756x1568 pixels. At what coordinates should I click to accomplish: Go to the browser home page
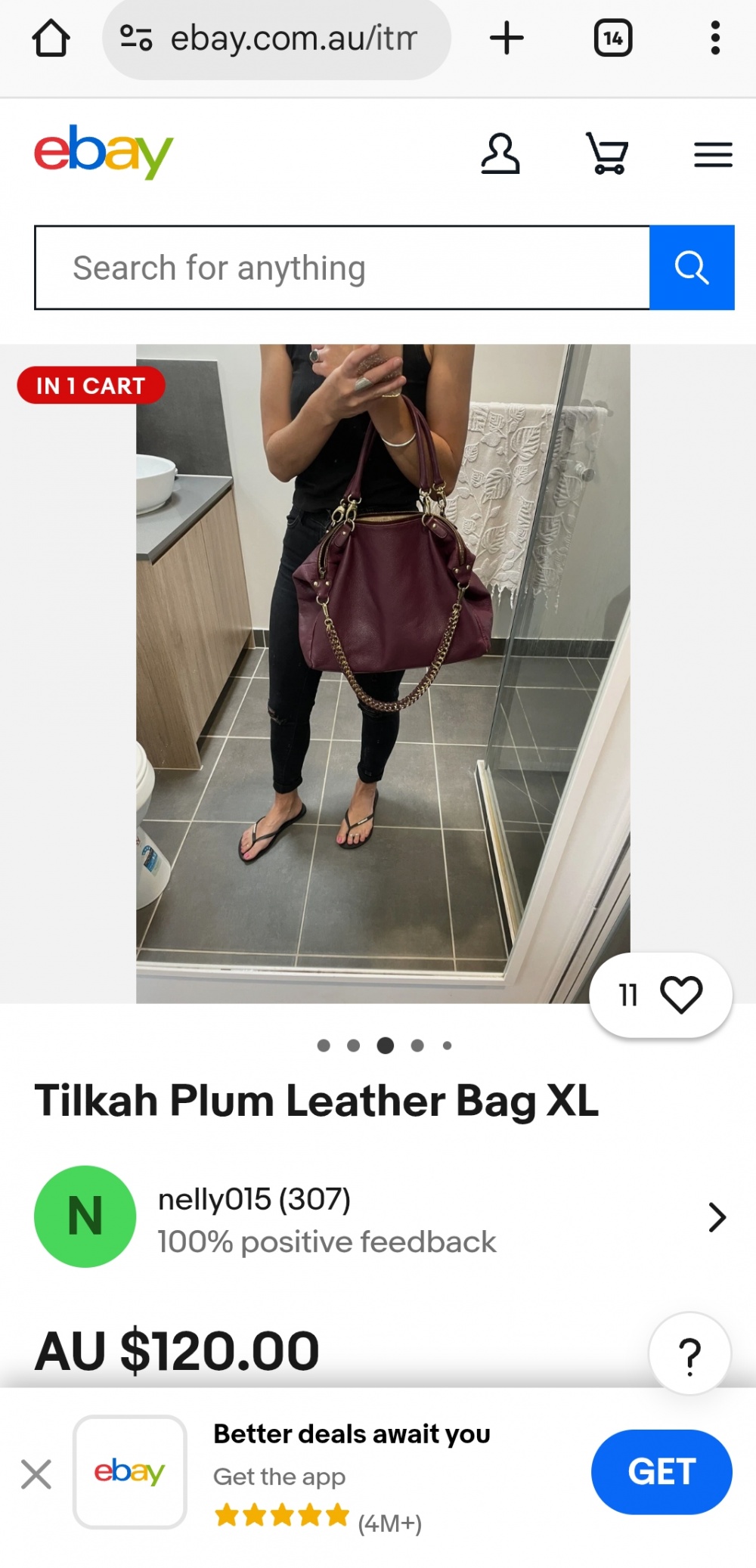click(x=51, y=39)
